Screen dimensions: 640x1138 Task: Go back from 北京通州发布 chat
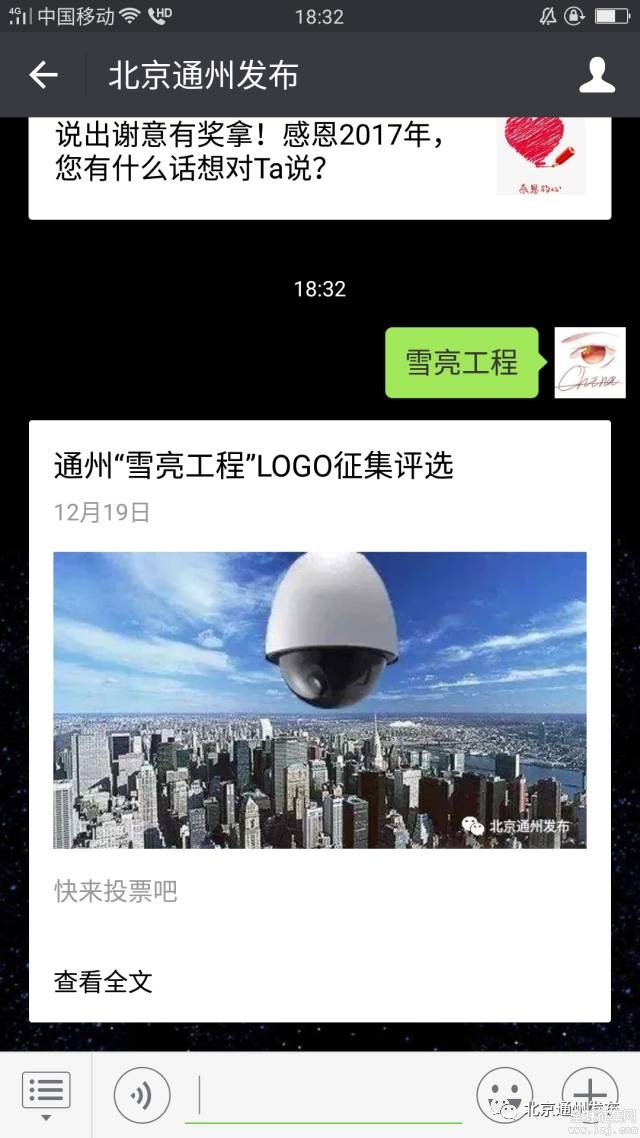click(43, 75)
